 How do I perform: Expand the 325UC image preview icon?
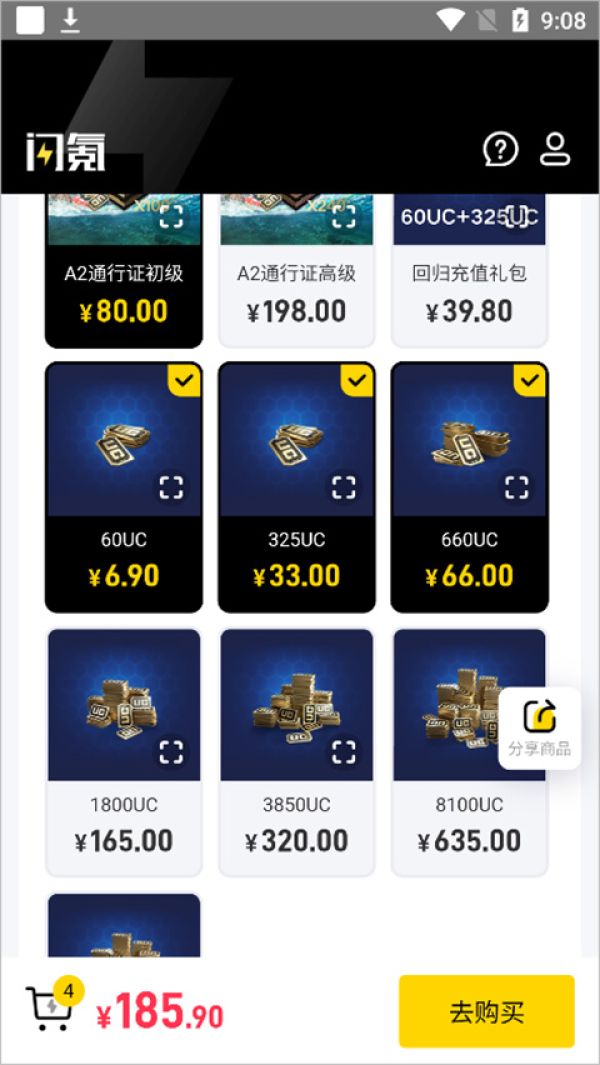click(x=344, y=488)
